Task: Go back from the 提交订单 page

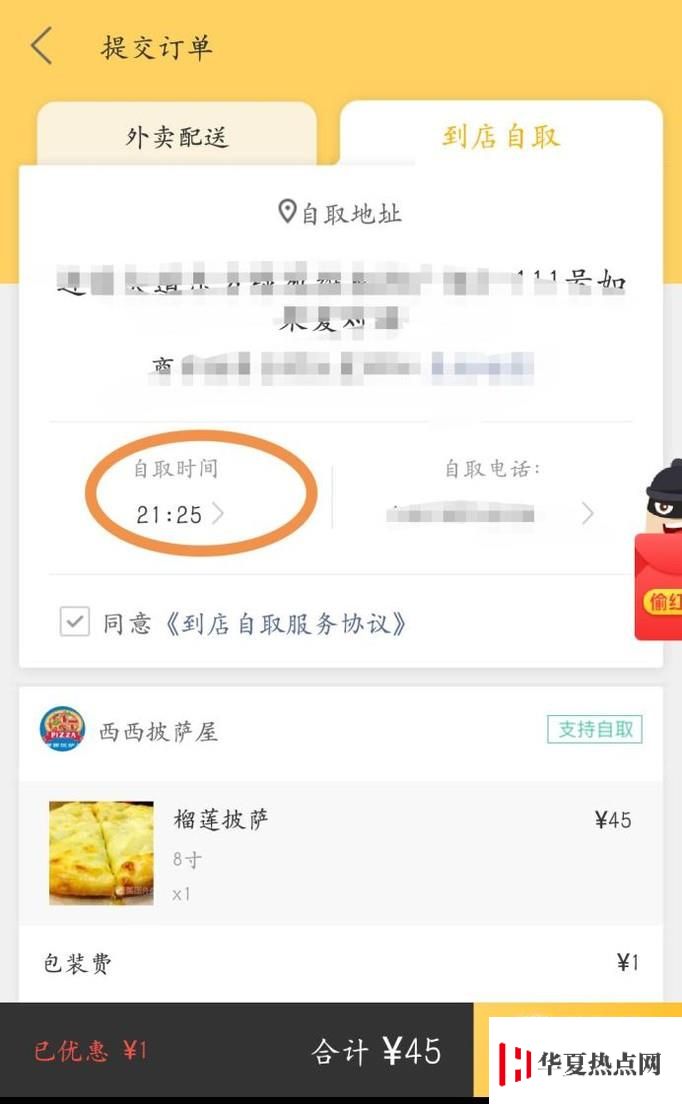Action: [x=41, y=47]
